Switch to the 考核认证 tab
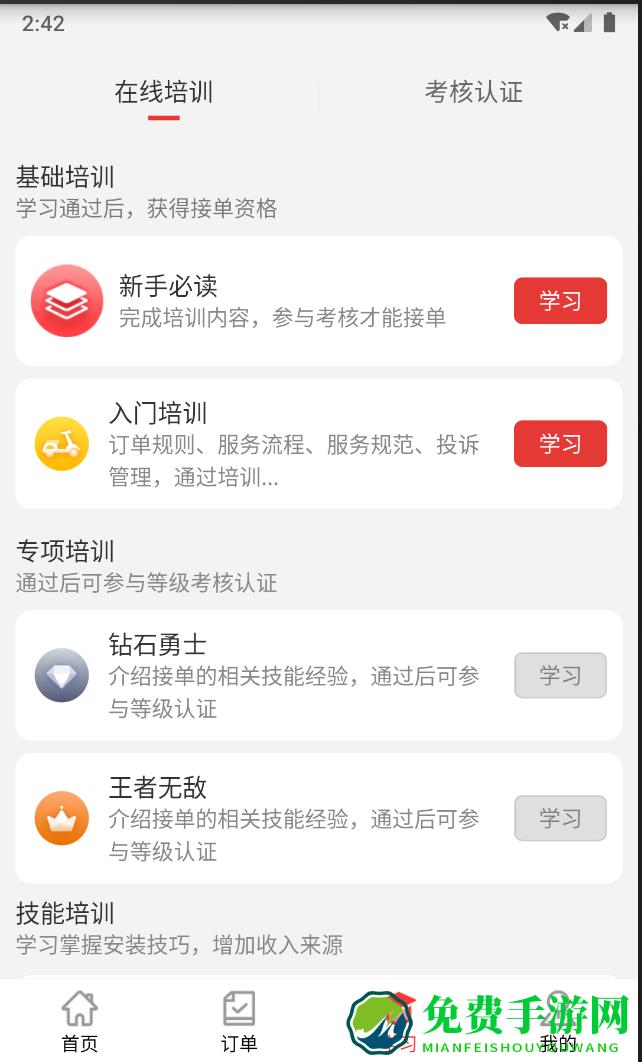This screenshot has width=642, height=1062. click(x=473, y=92)
